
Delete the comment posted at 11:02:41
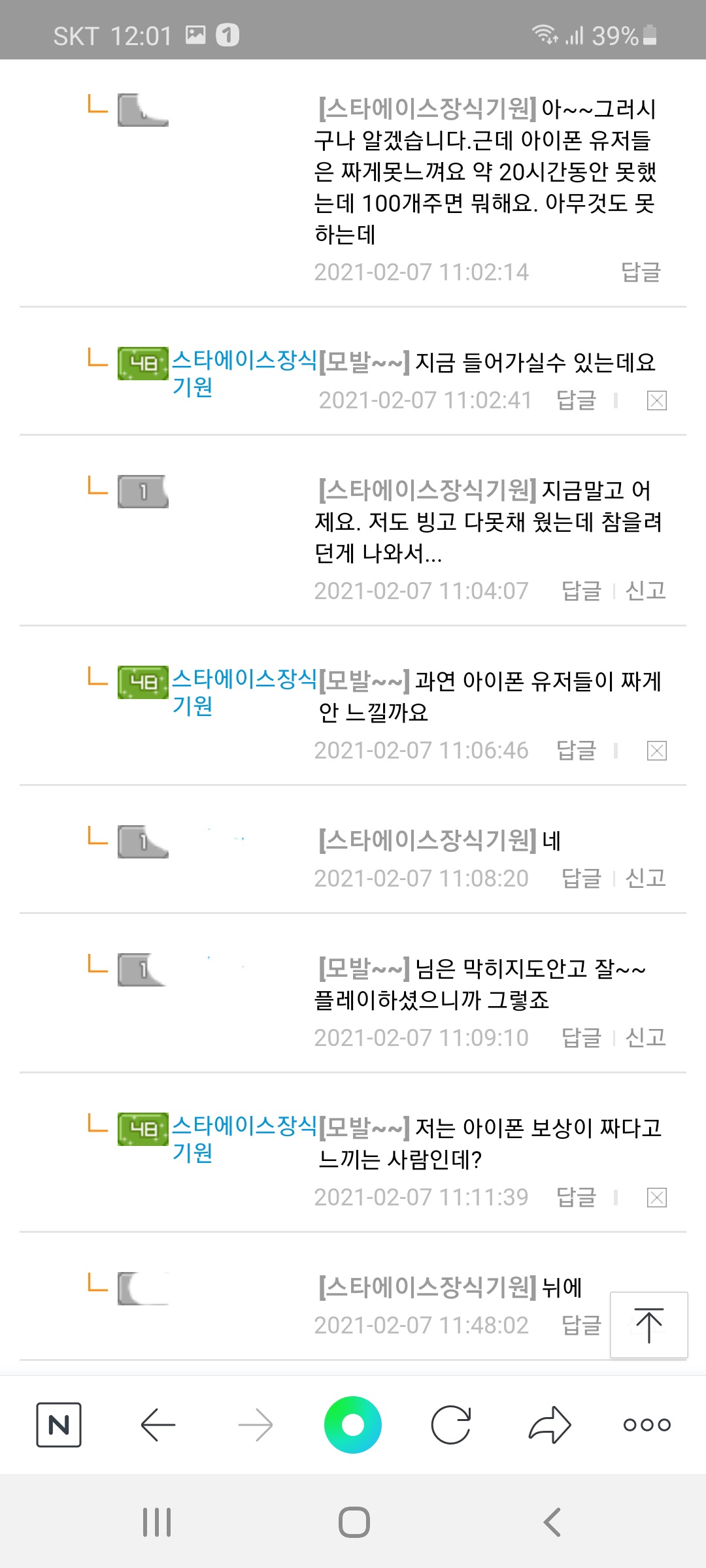coord(656,400)
